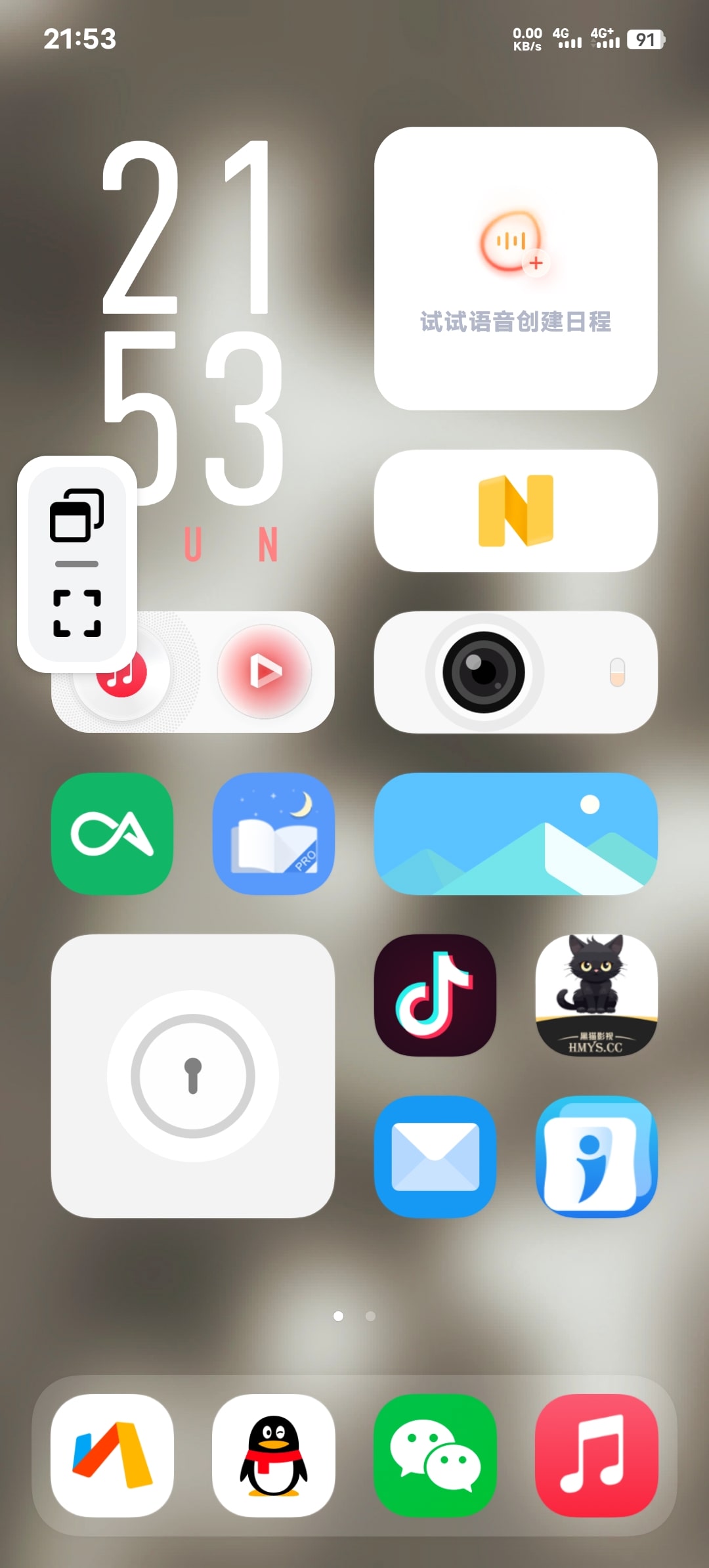
Task: Open the red video play shortcut
Action: (265, 672)
